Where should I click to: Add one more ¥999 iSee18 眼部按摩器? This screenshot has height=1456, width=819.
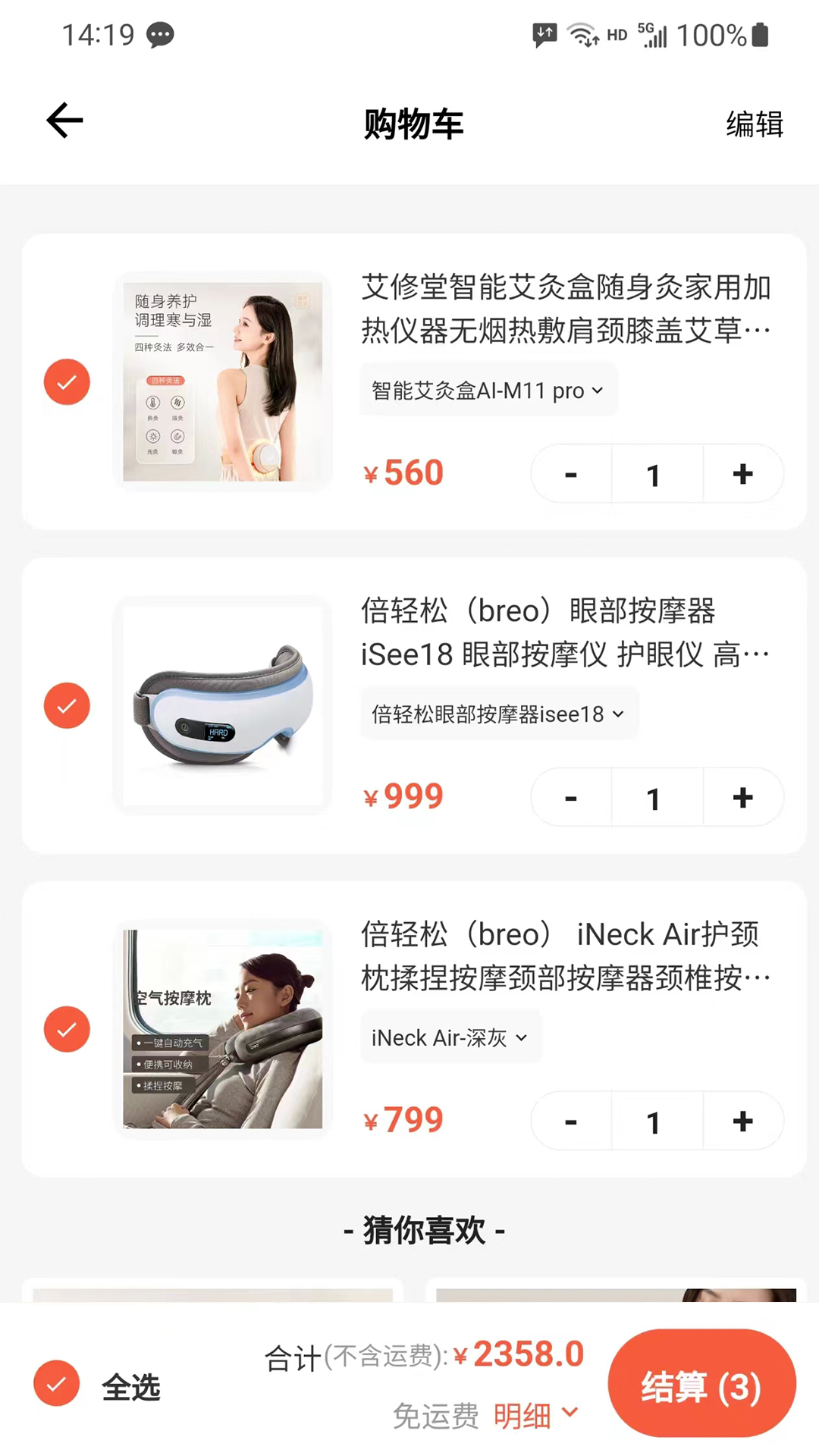pyautogui.click(x=743, y=798)
